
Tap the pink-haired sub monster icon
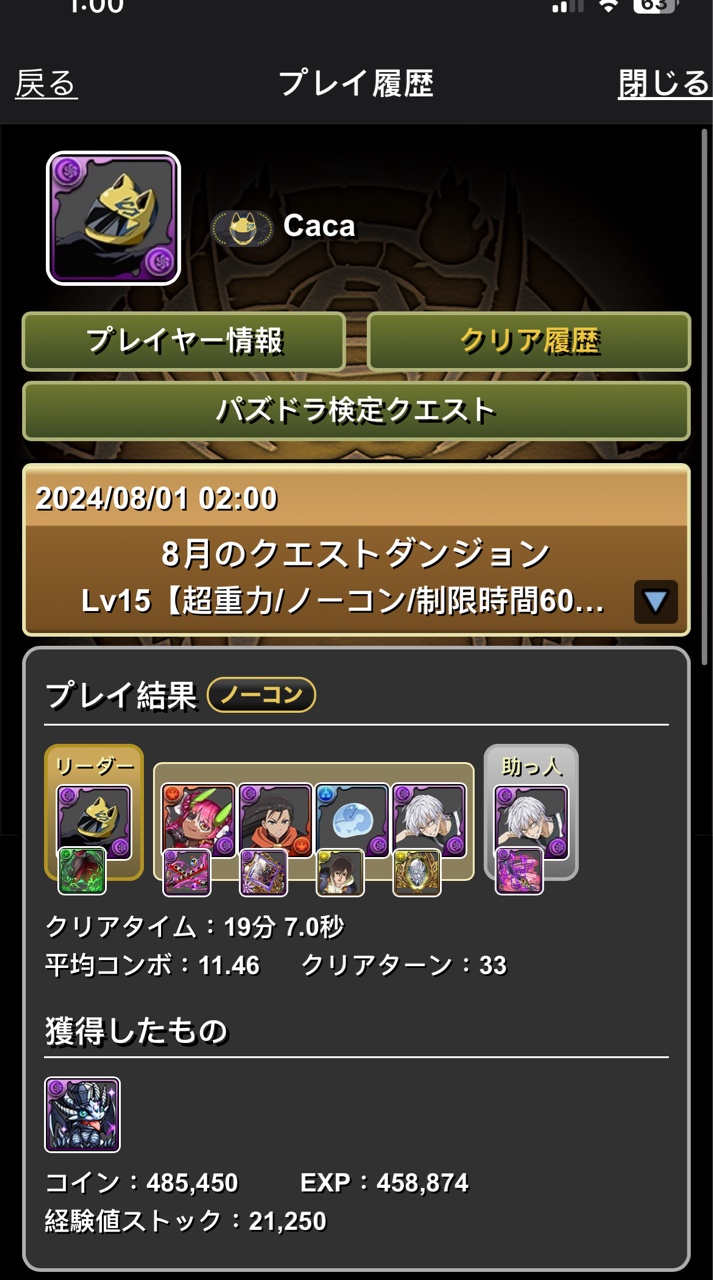pos(198,820)
